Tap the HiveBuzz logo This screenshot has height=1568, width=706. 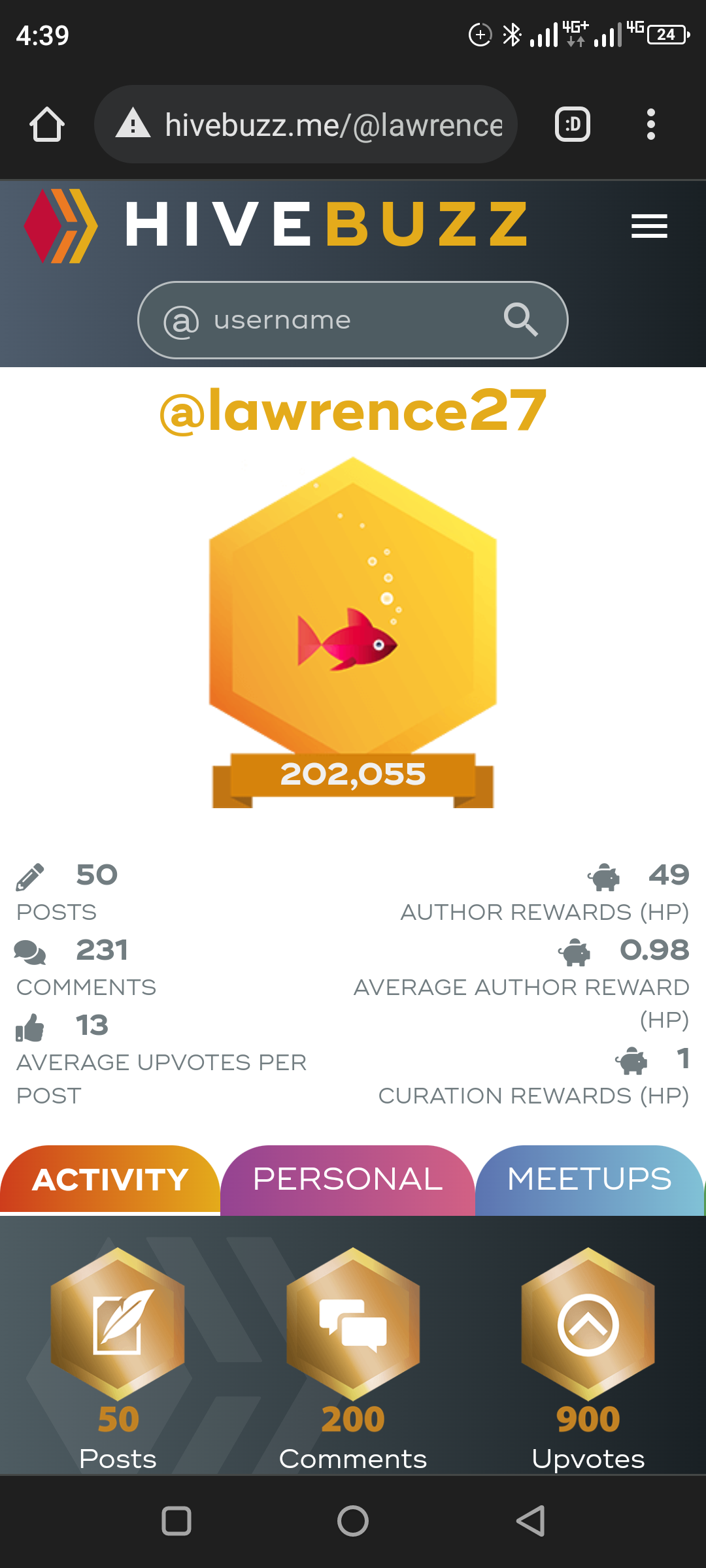coord(275,225)
